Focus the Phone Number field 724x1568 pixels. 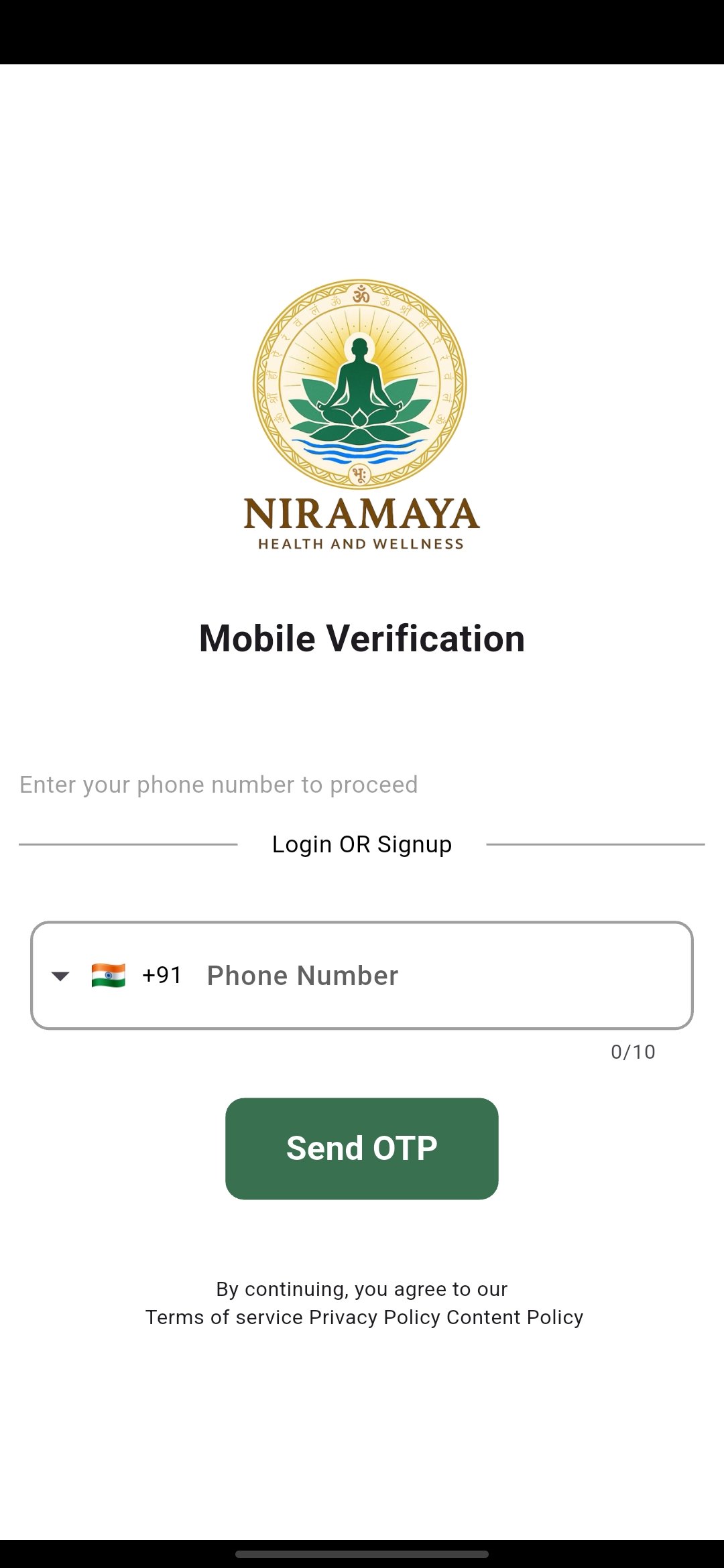(x=436, y=976)
